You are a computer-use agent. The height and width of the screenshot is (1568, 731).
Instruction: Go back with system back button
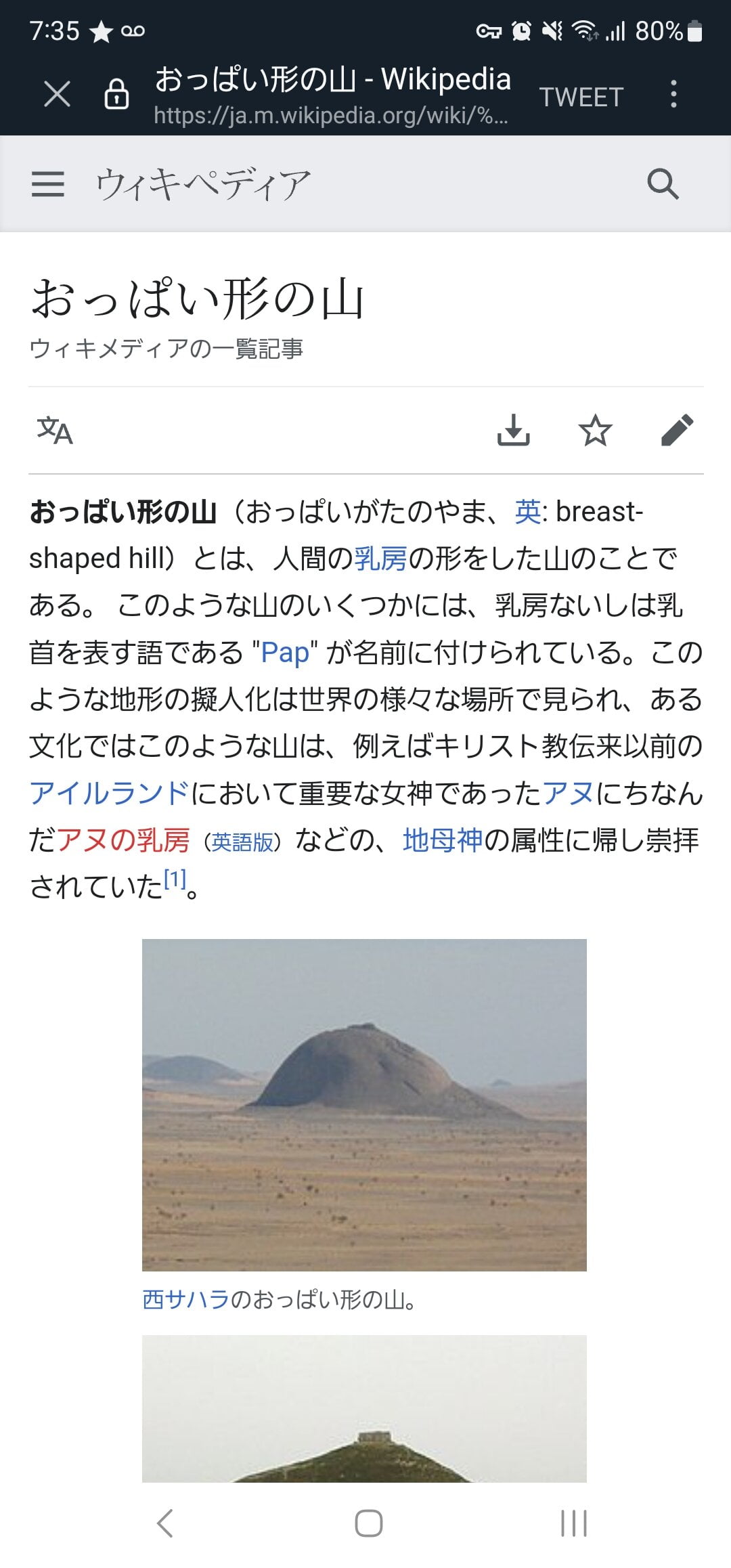165,1523
